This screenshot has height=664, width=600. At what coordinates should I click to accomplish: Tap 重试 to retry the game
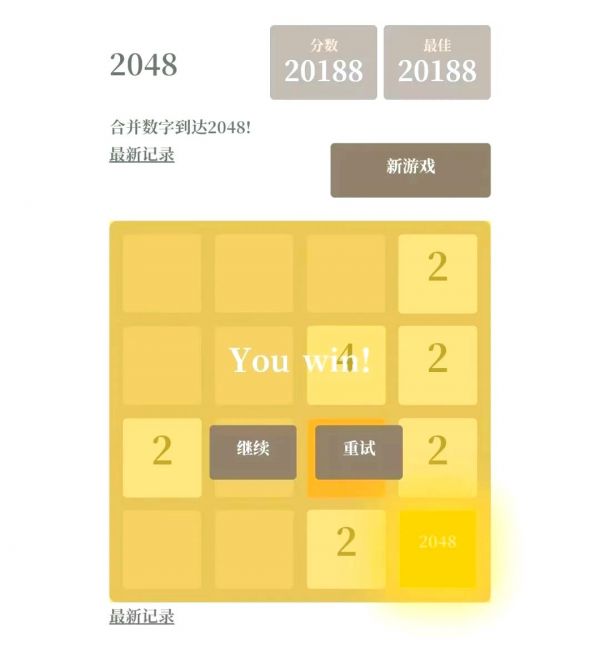pos(359,451)
